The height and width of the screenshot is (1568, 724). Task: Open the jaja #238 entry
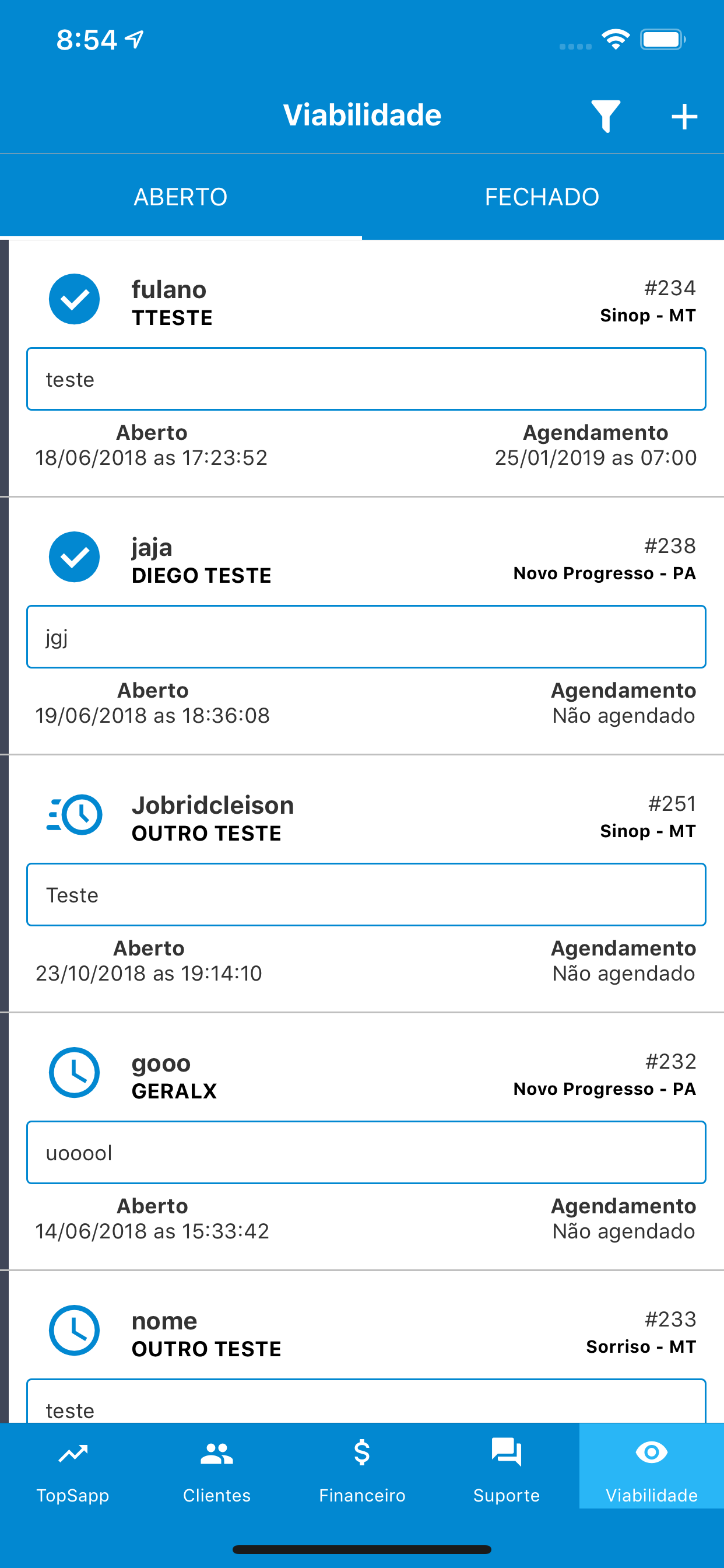[365, 626]
